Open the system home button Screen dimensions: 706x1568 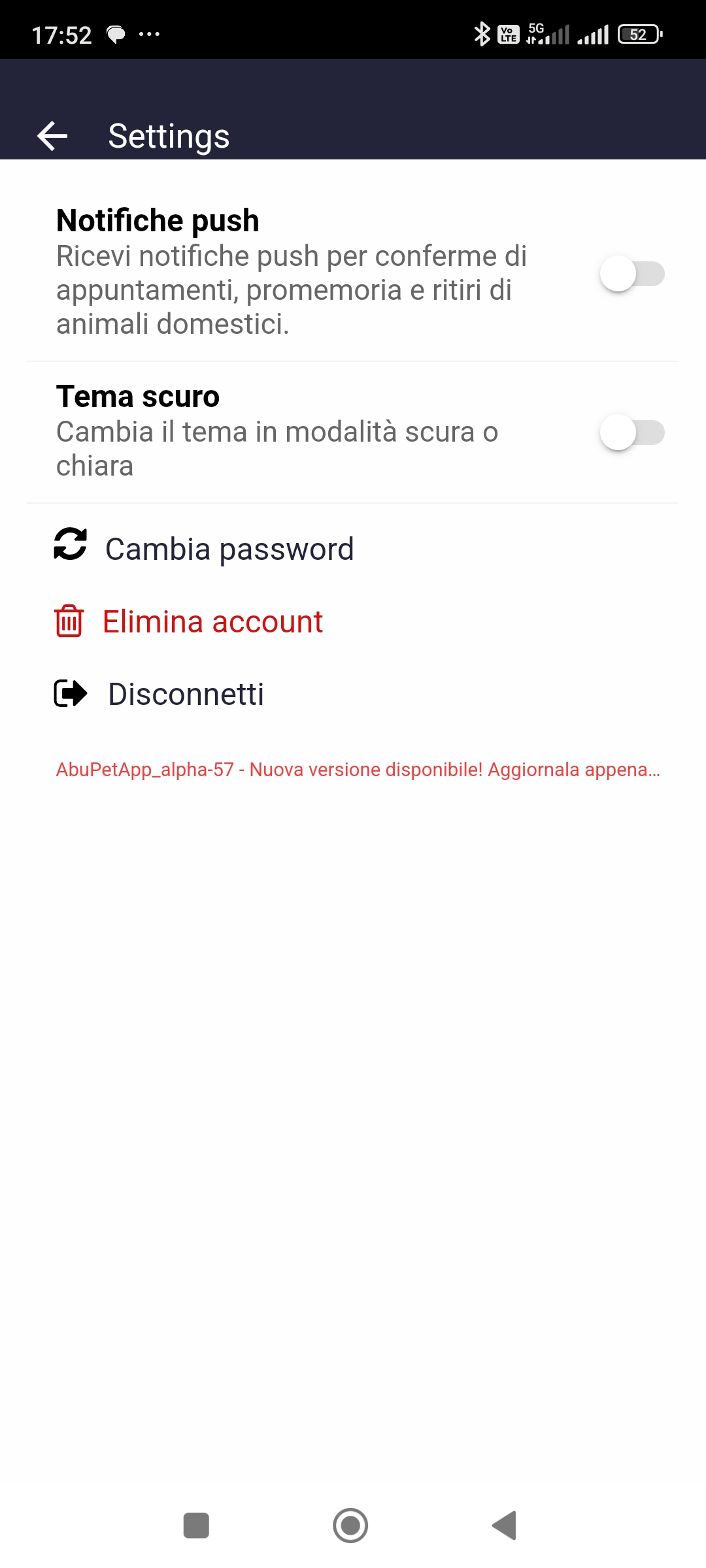tap(350, 1526)
